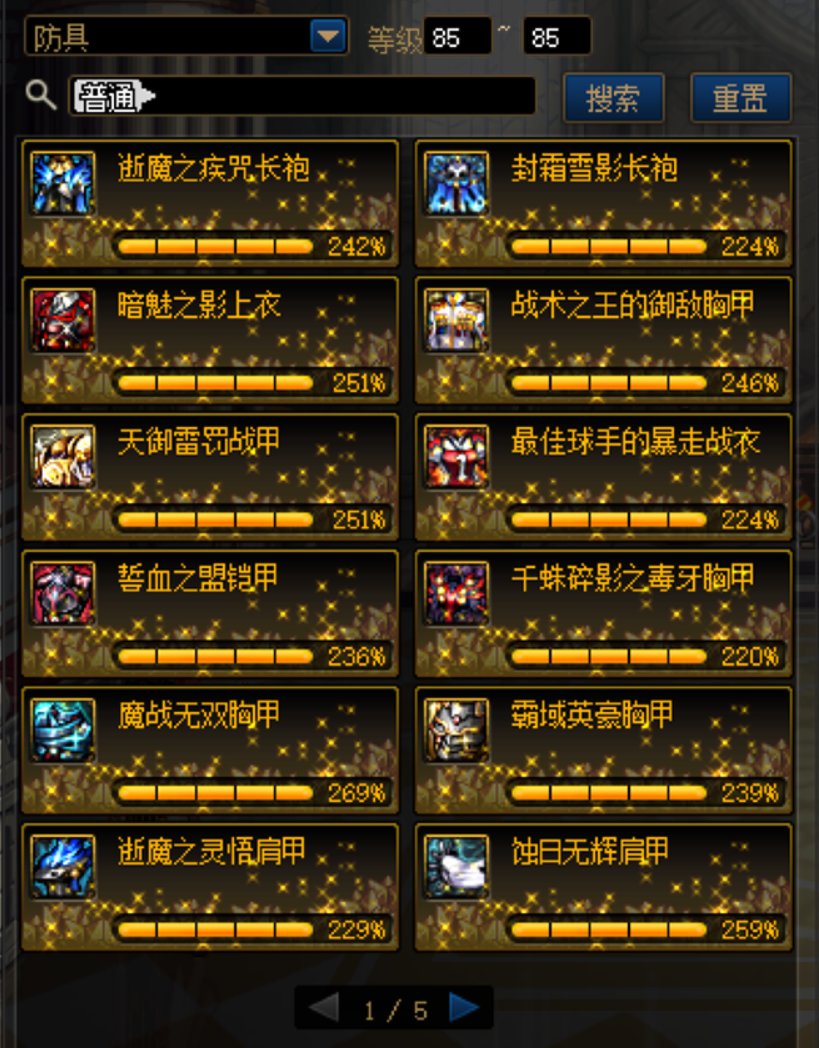Image resolution: width=819 pixels, height=1048 pixels.
Task: Open the 逝魔之疾咒长袍 item card
Action: pyautogui.click(x=210, y=203)
